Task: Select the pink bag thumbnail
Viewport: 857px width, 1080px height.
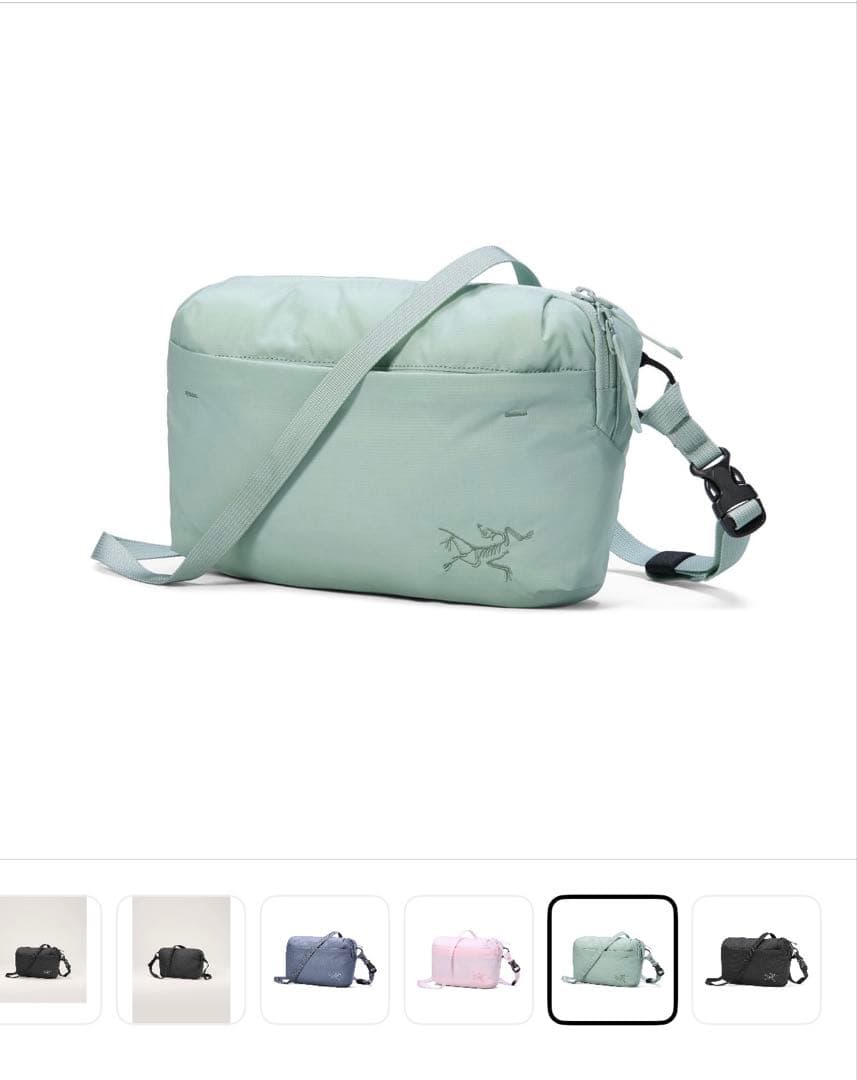Action: coord(468,959)
